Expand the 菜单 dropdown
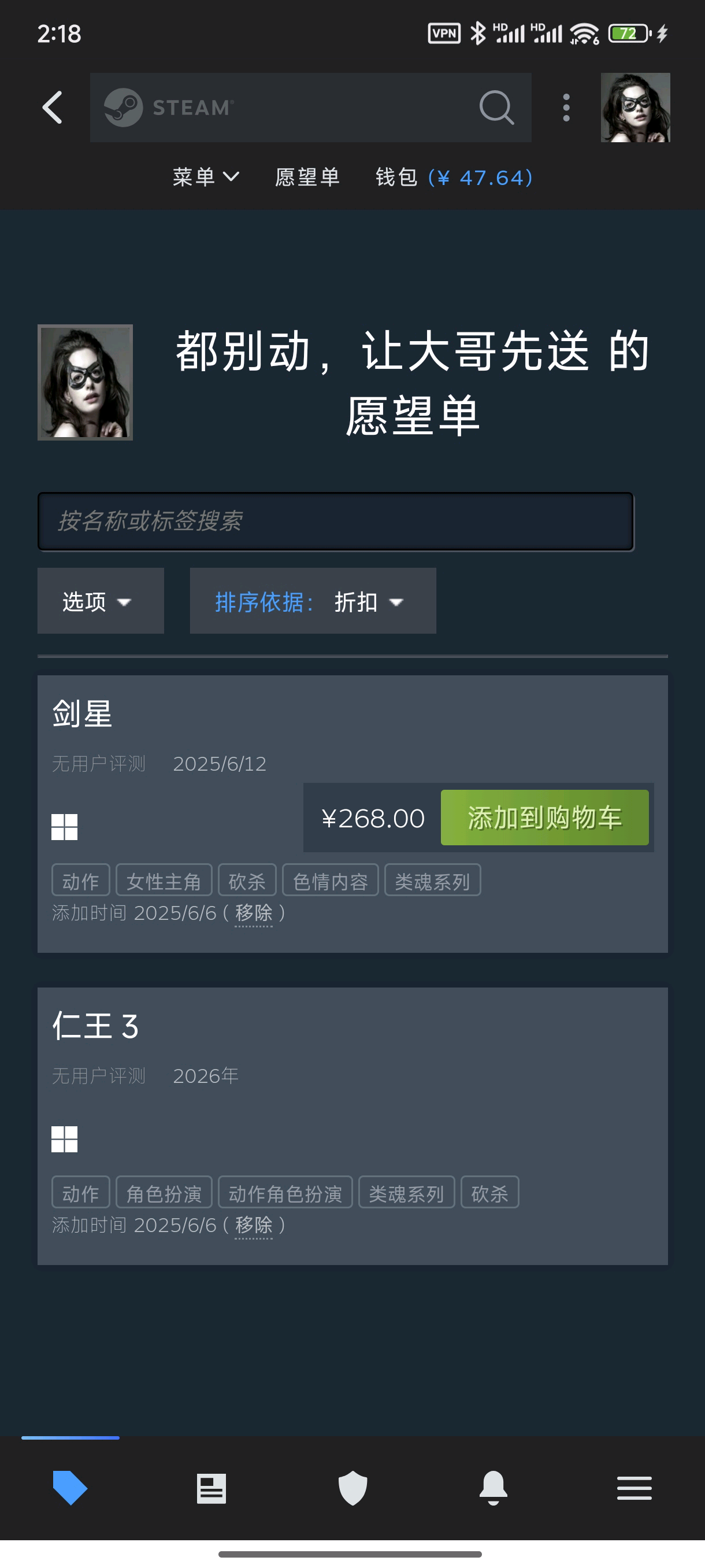705x1568 pixels. 206,177
